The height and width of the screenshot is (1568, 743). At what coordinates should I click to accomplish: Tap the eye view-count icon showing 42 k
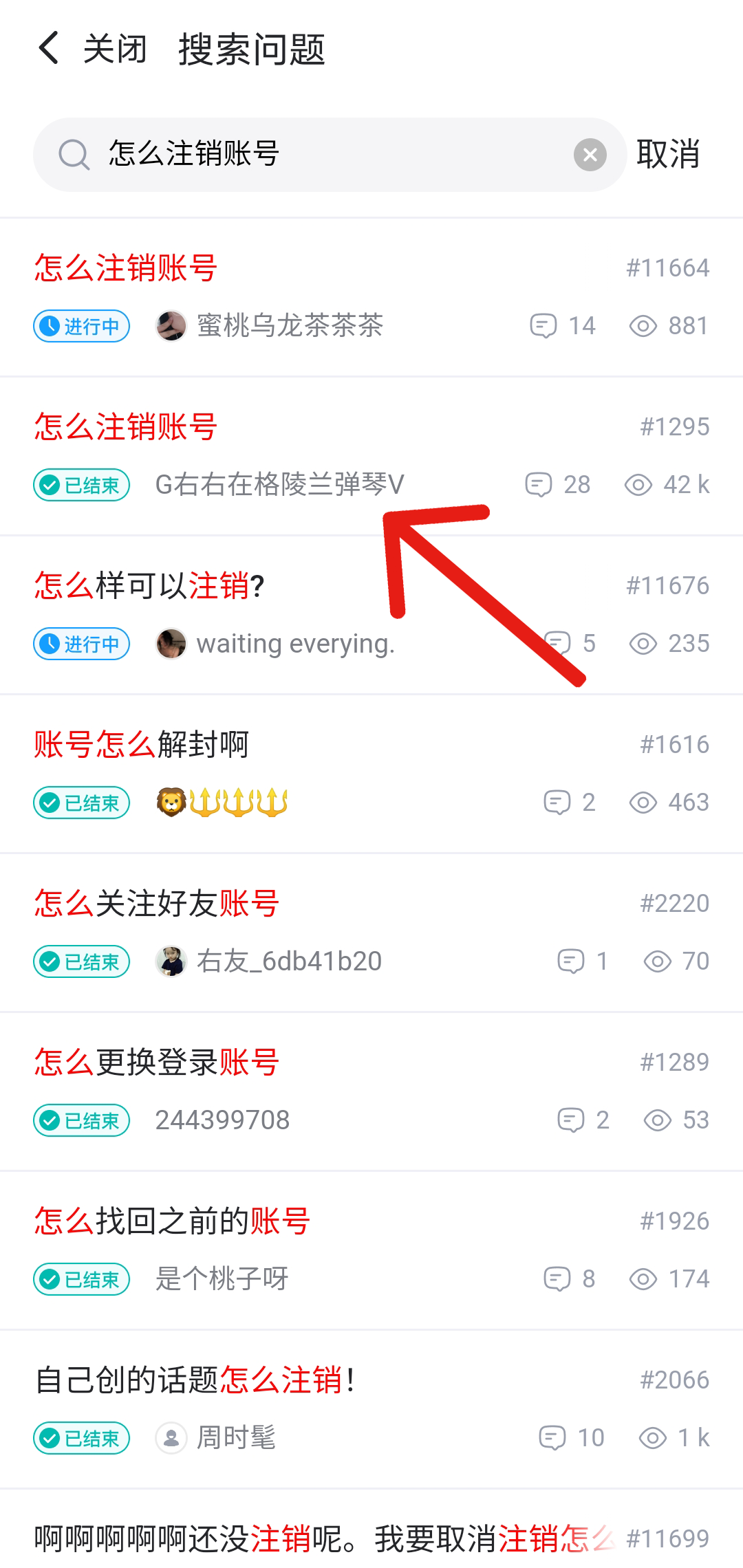click(x=639, y=485)
